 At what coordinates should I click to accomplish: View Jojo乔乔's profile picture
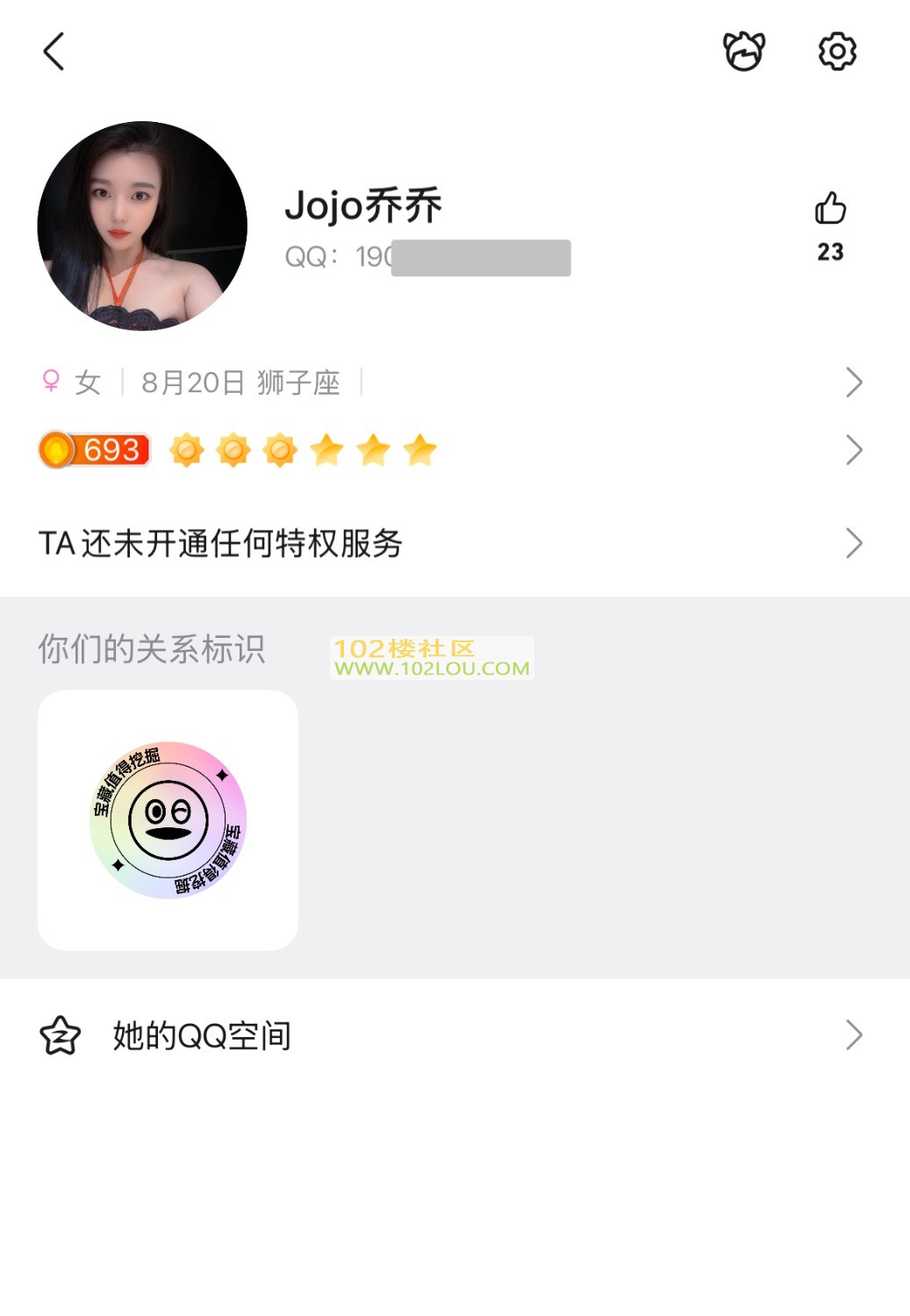pyautogui.click(x=142, y=226)
